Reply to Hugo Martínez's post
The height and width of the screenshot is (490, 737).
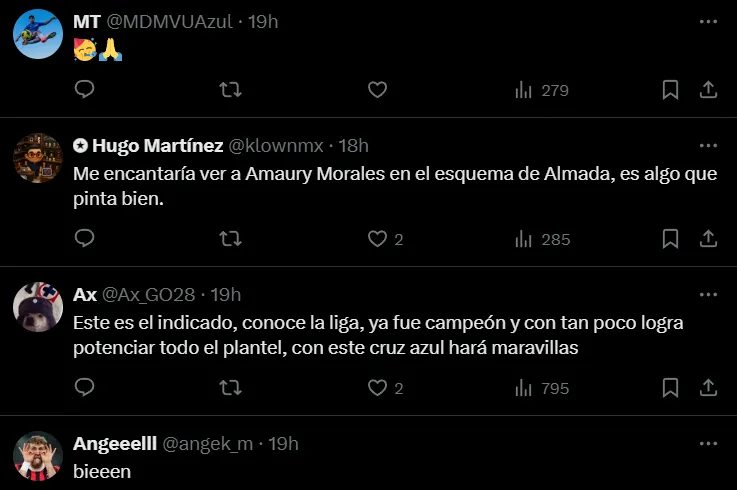85,239
